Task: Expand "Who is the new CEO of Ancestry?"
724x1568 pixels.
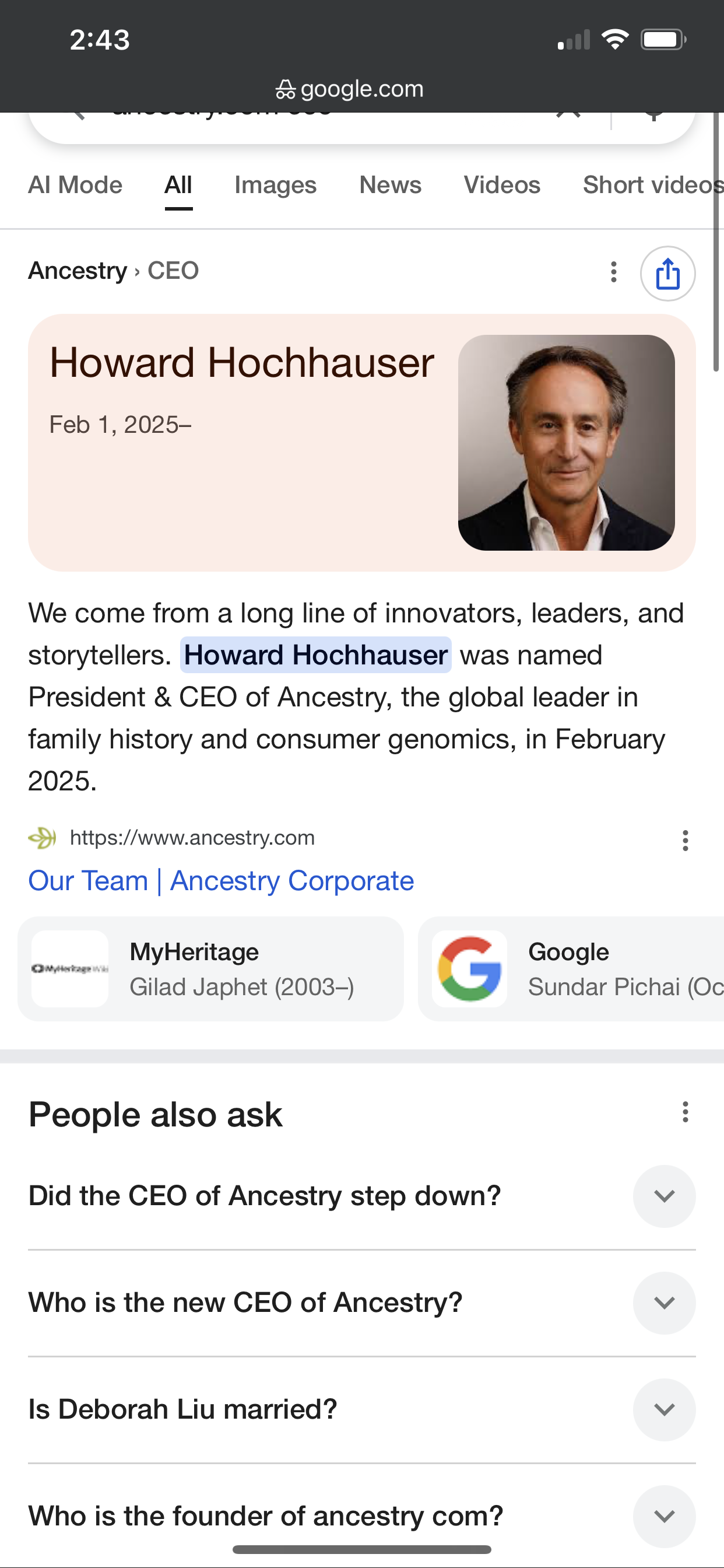Action: point(664,1303)
